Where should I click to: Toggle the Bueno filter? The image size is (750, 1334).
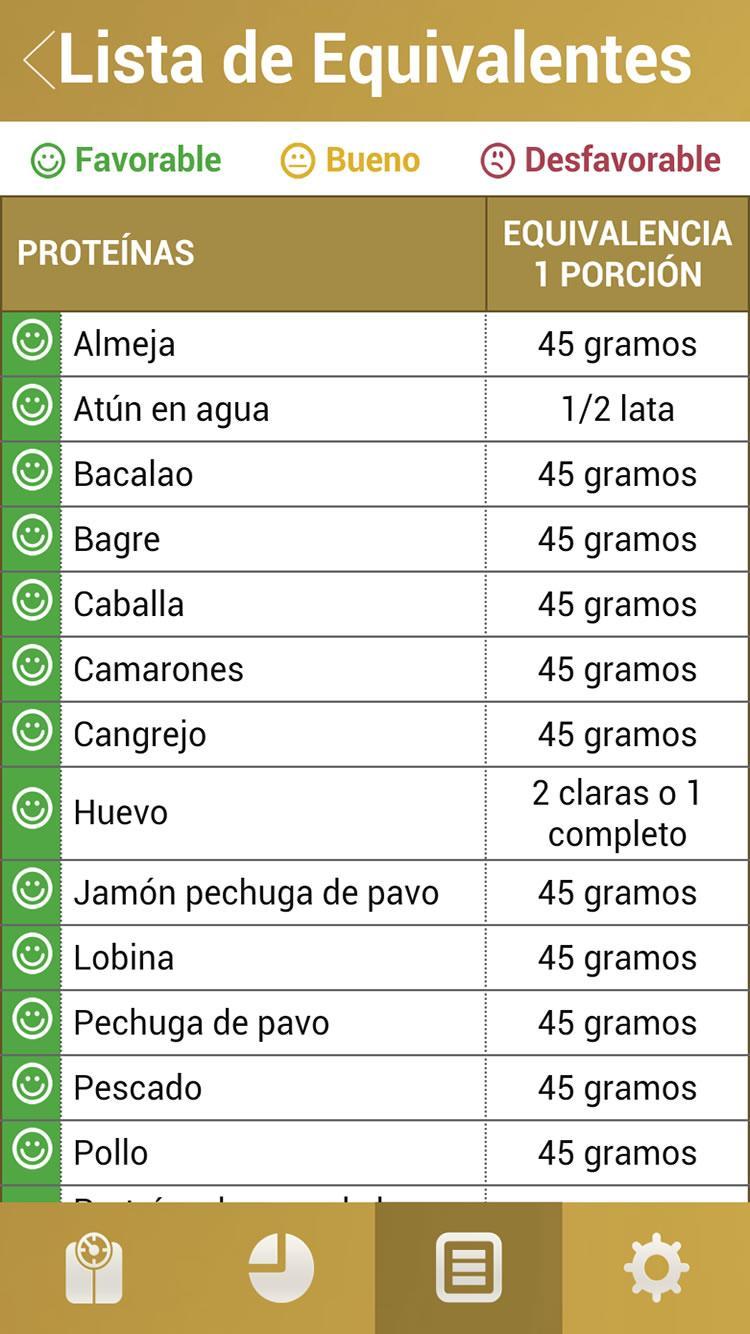coord(350,158)
